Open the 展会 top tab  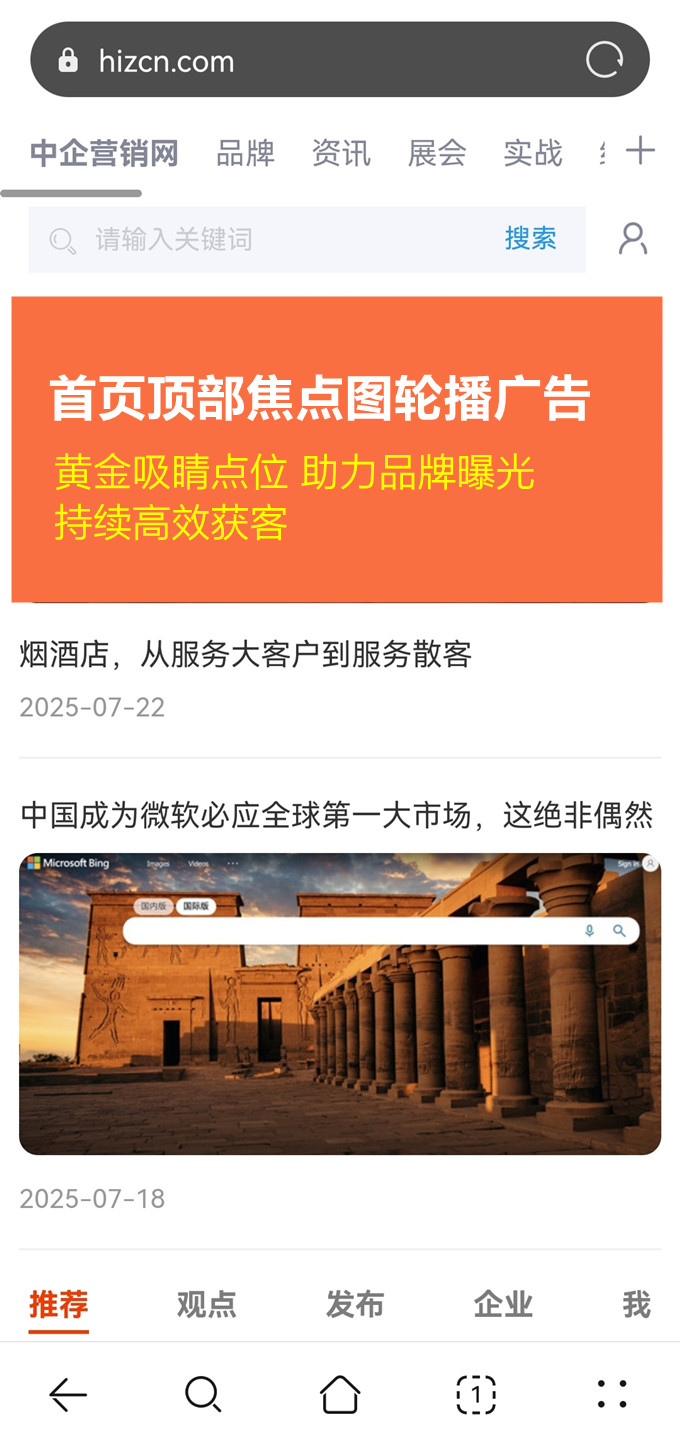(437, 154)
